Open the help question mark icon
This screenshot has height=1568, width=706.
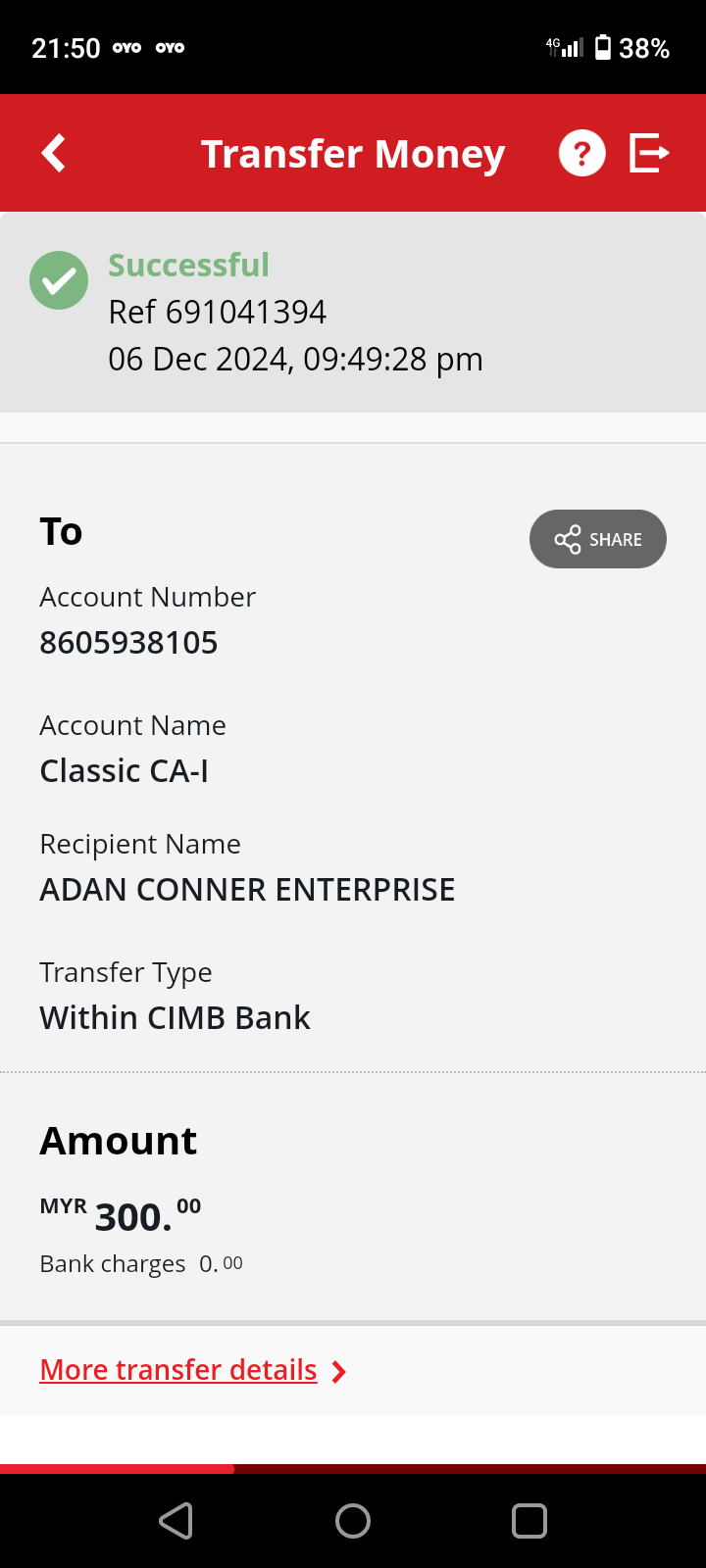(582, 154)
